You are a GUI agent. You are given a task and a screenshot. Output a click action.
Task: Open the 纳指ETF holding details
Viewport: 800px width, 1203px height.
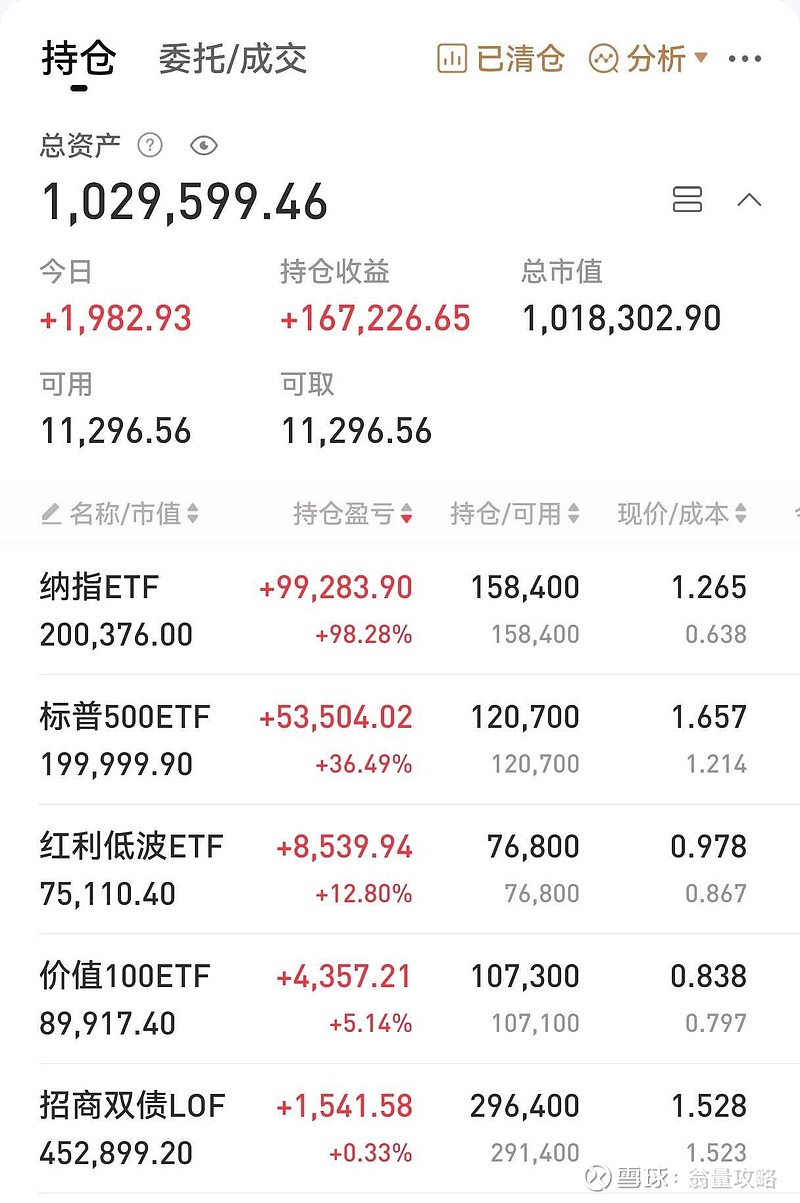point(400,610)
